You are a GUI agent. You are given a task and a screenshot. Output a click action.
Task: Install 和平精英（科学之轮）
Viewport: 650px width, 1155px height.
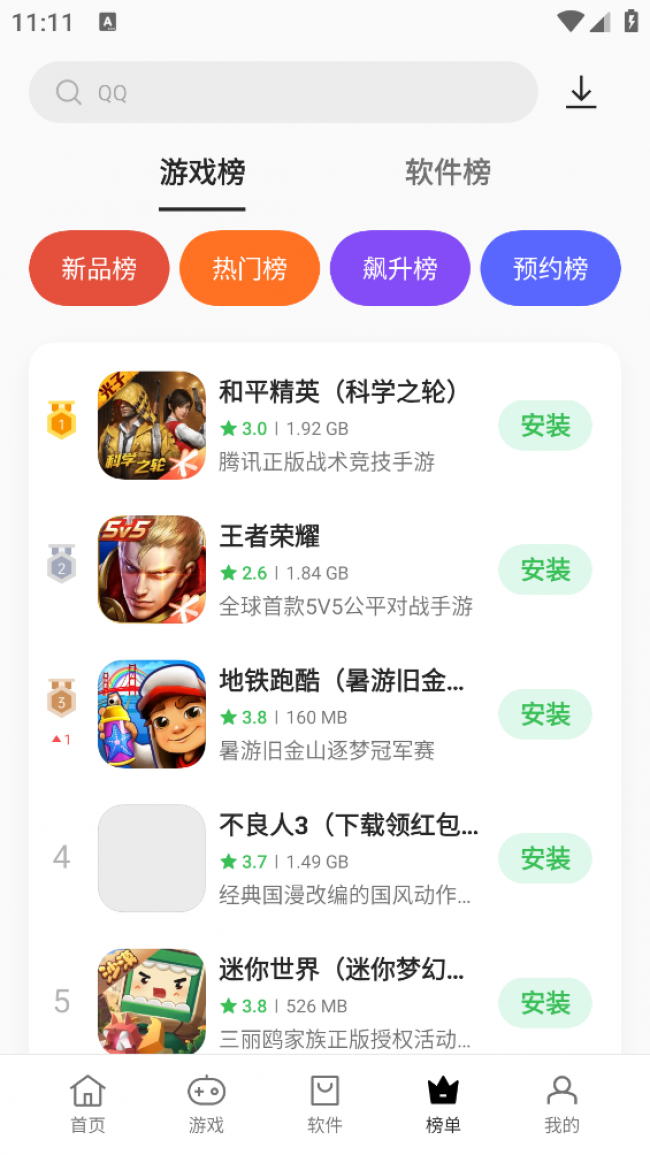[x=545, y=426]
